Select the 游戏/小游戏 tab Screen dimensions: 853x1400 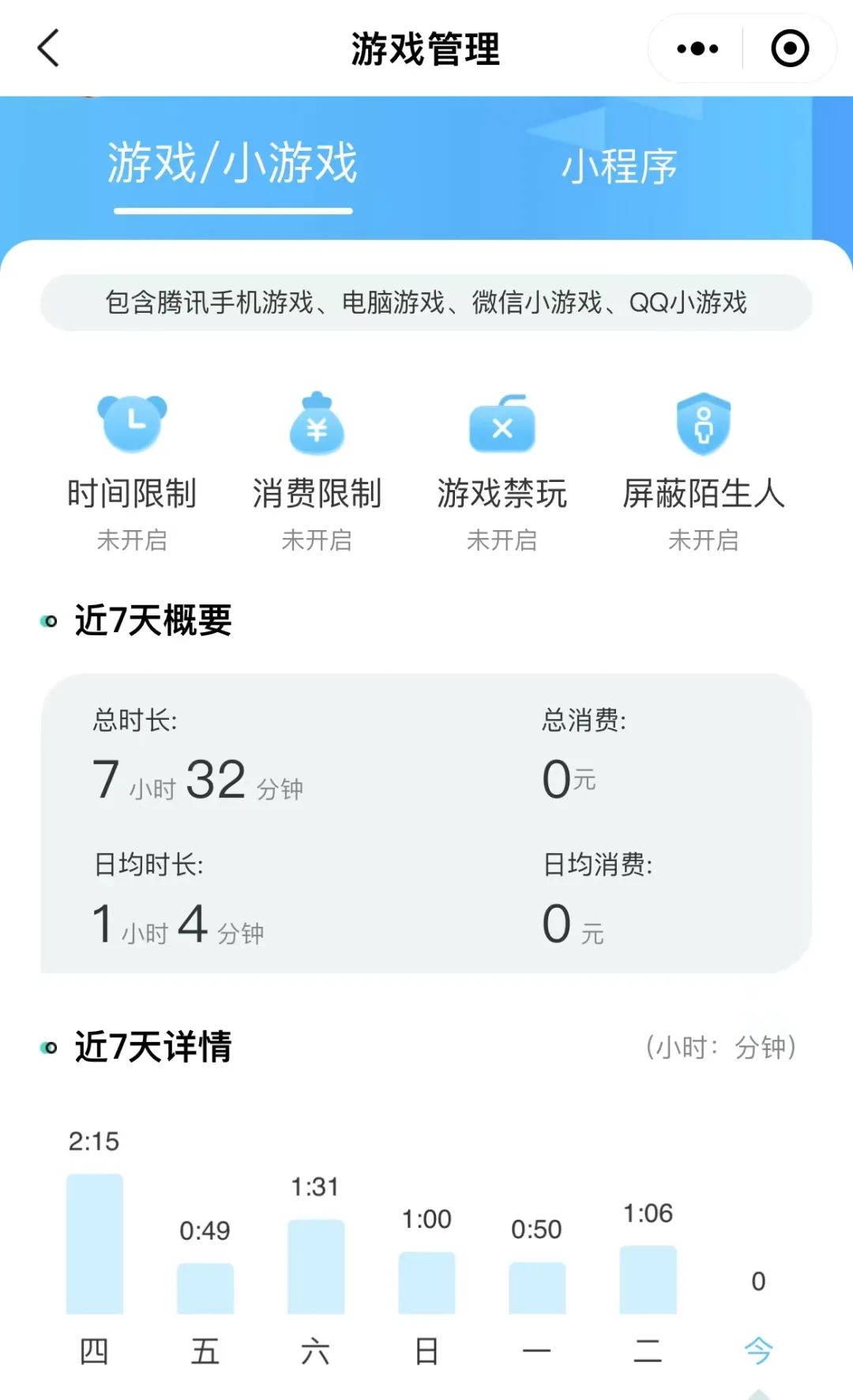[x=233, y=164]
